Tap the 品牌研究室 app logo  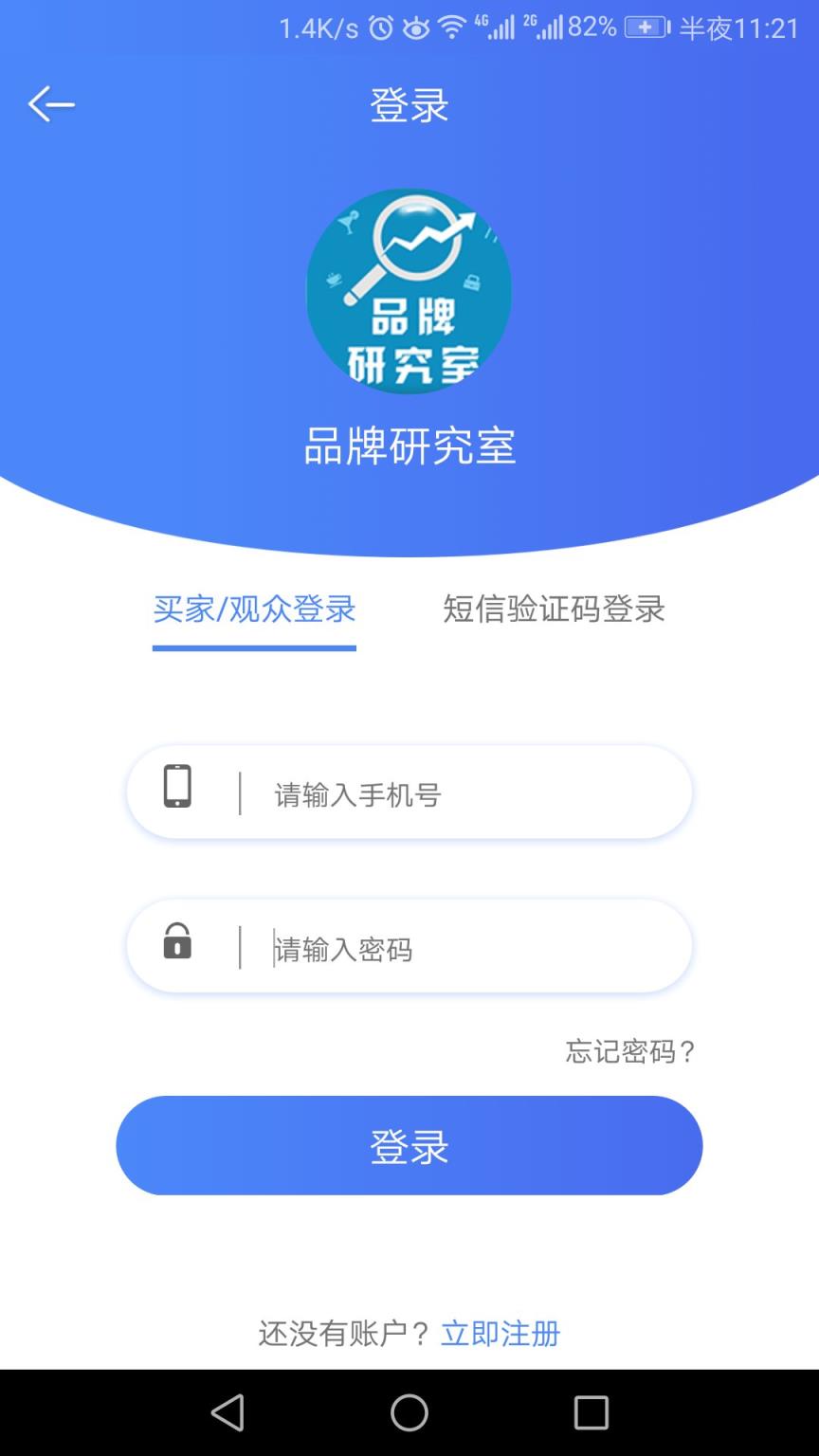409,292
